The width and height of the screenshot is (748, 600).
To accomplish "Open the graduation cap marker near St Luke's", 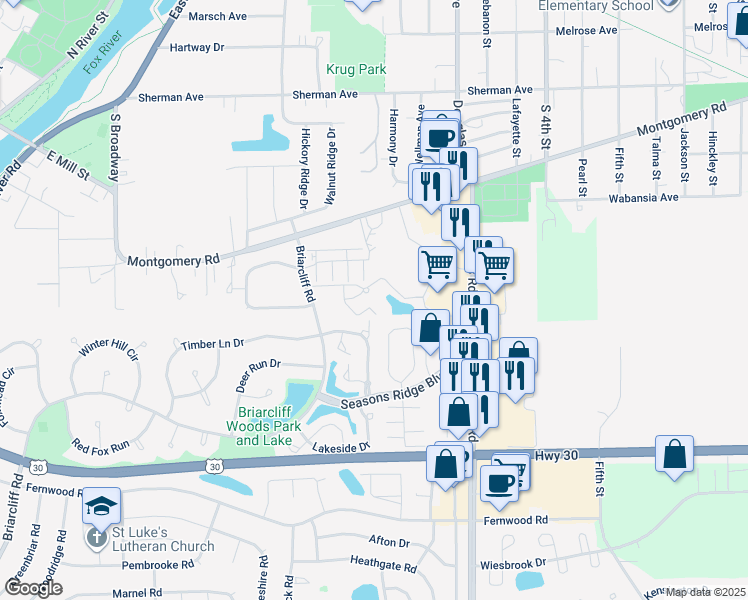I will click(x=102, y=509).
